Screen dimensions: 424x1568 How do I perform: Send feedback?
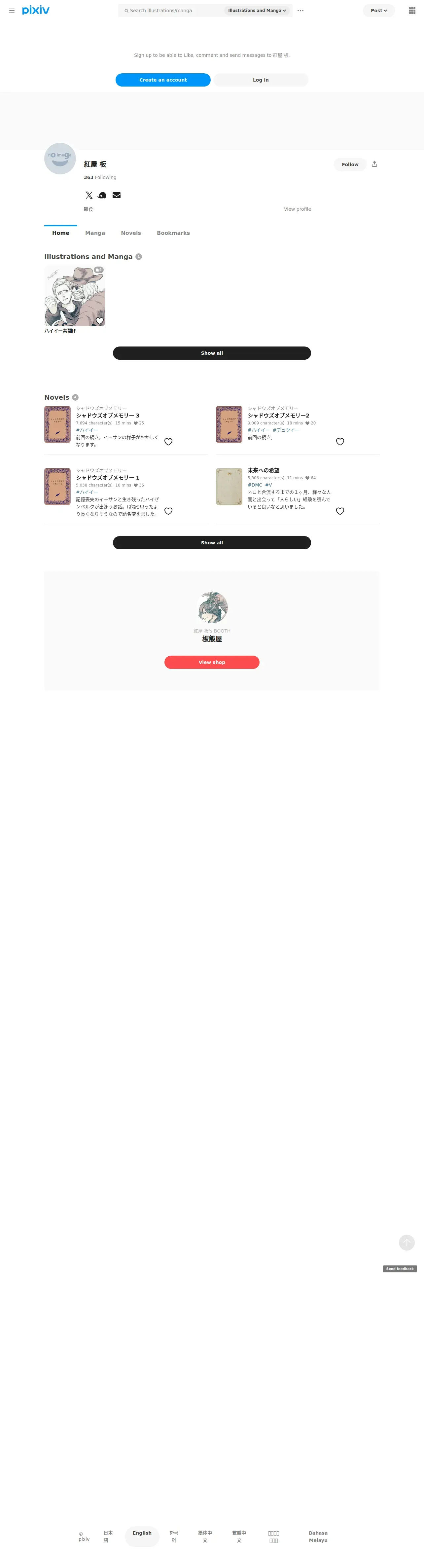pyautogui.click(x=400, y=1268)
